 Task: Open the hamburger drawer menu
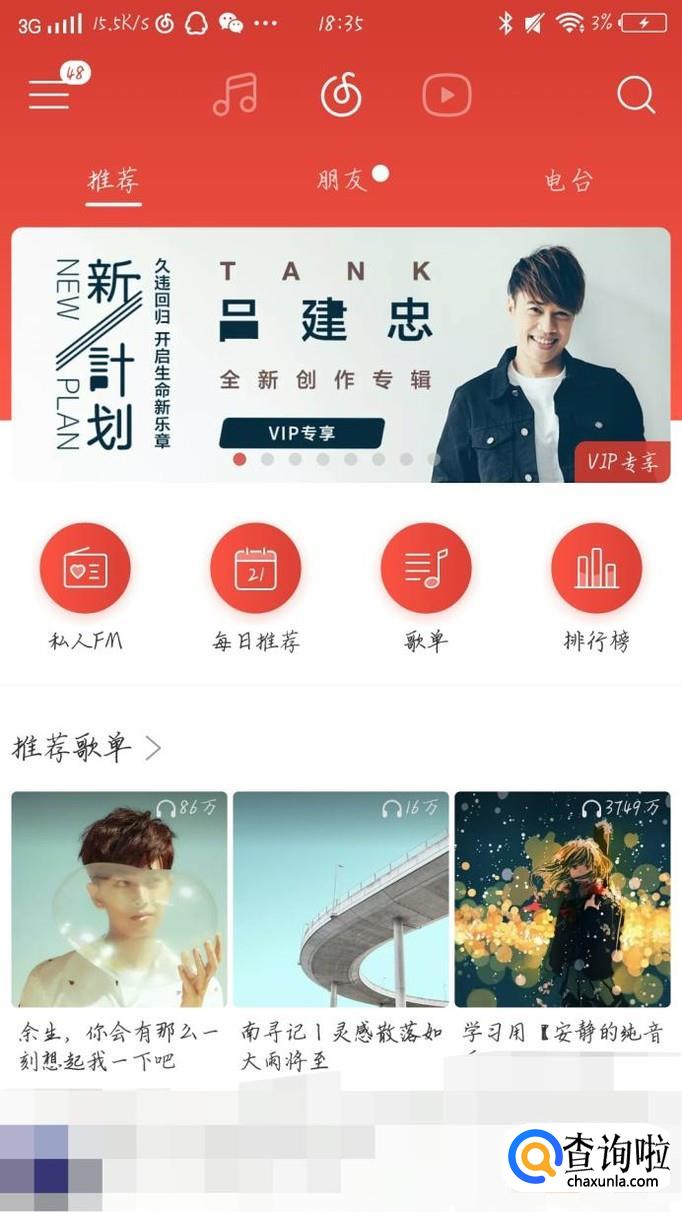[x=49, y=95]
